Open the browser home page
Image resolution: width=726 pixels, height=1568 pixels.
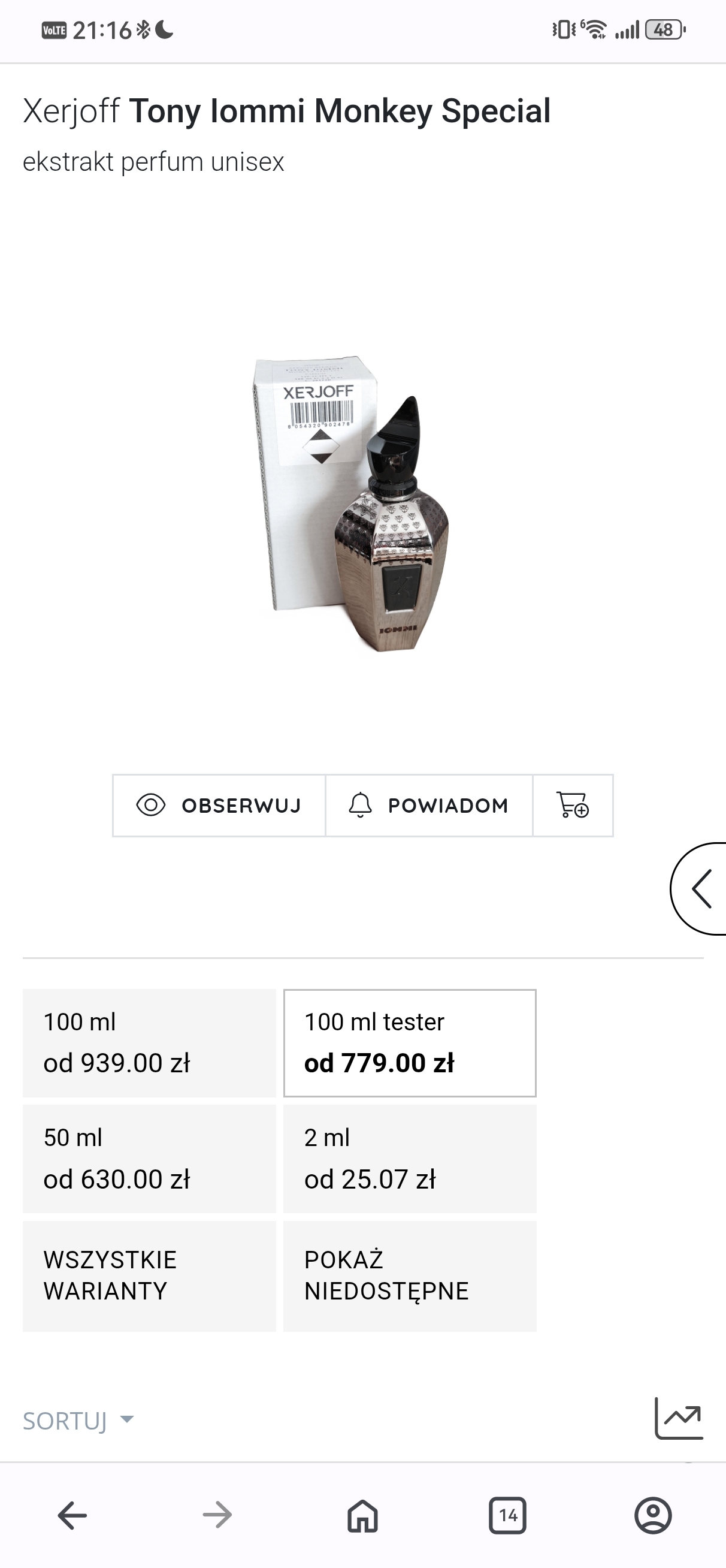coord(362,1515)
